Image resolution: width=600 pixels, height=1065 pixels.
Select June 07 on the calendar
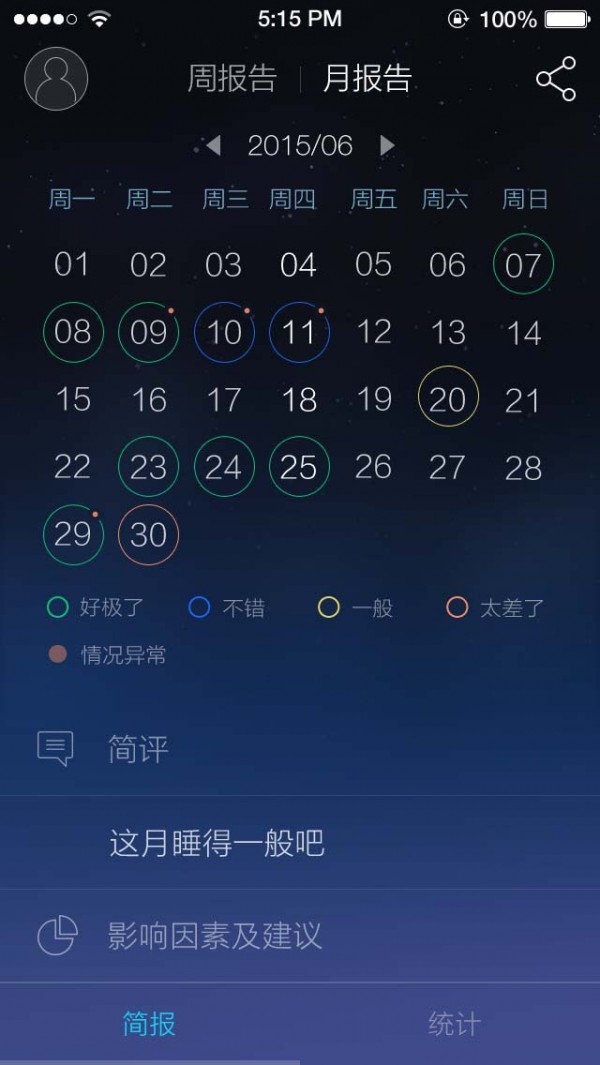[523, 265]
